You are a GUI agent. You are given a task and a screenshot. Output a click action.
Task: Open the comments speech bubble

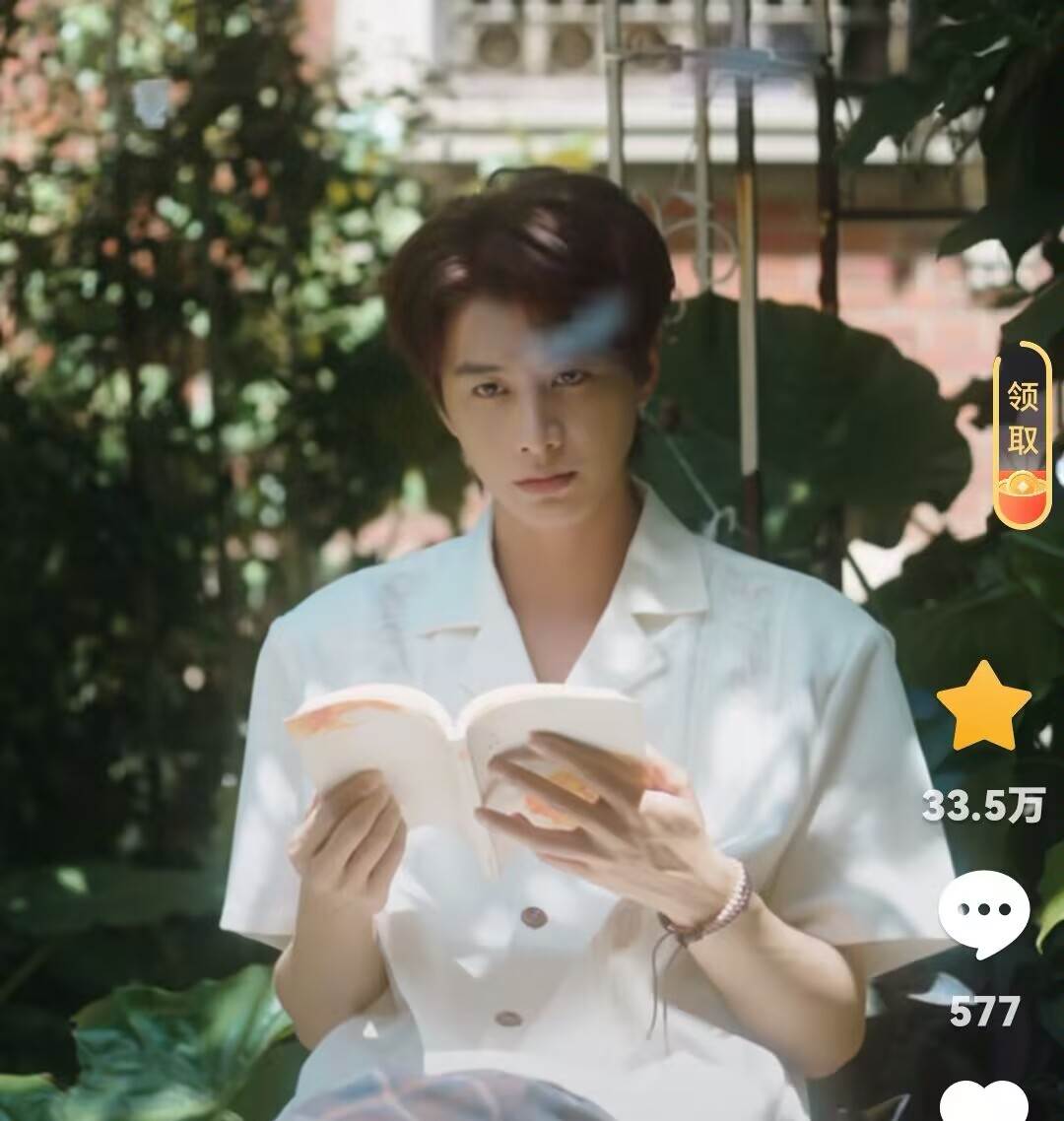[x=983, y=915]
